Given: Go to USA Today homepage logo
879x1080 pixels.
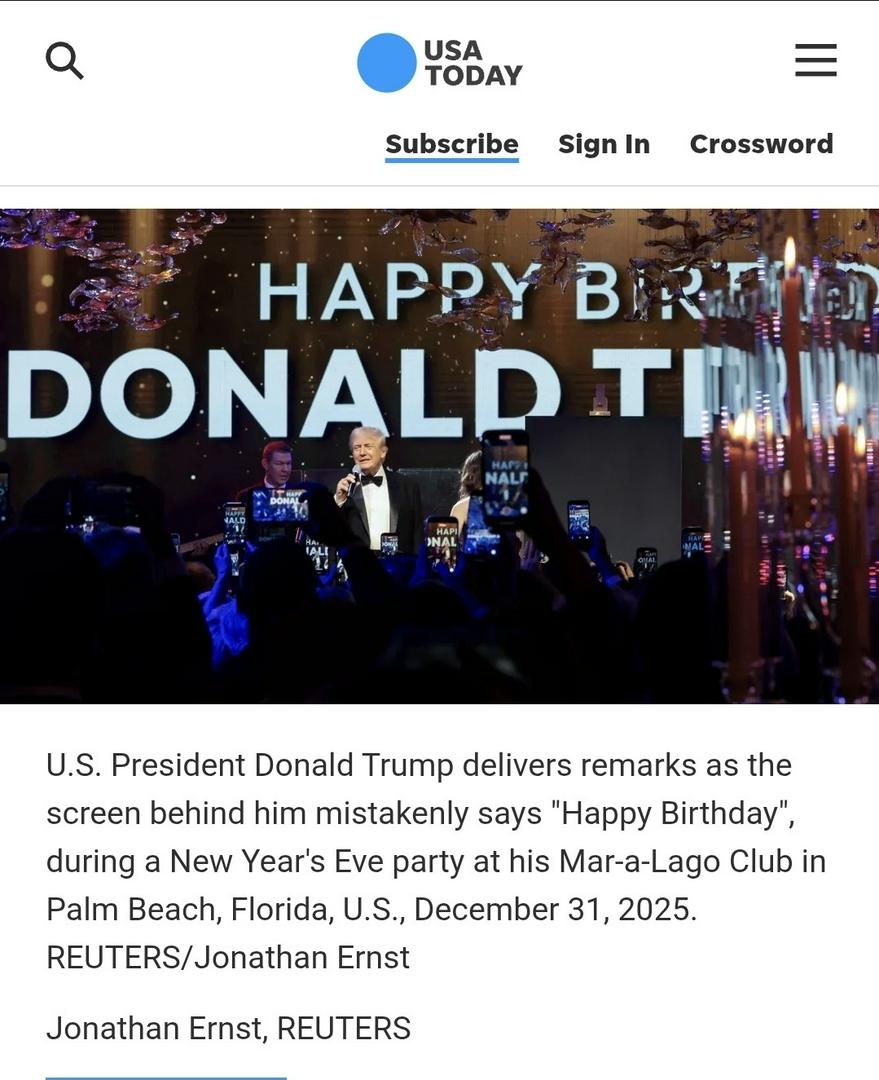Looking at the screenshot, I should click(x=440, y=62).
